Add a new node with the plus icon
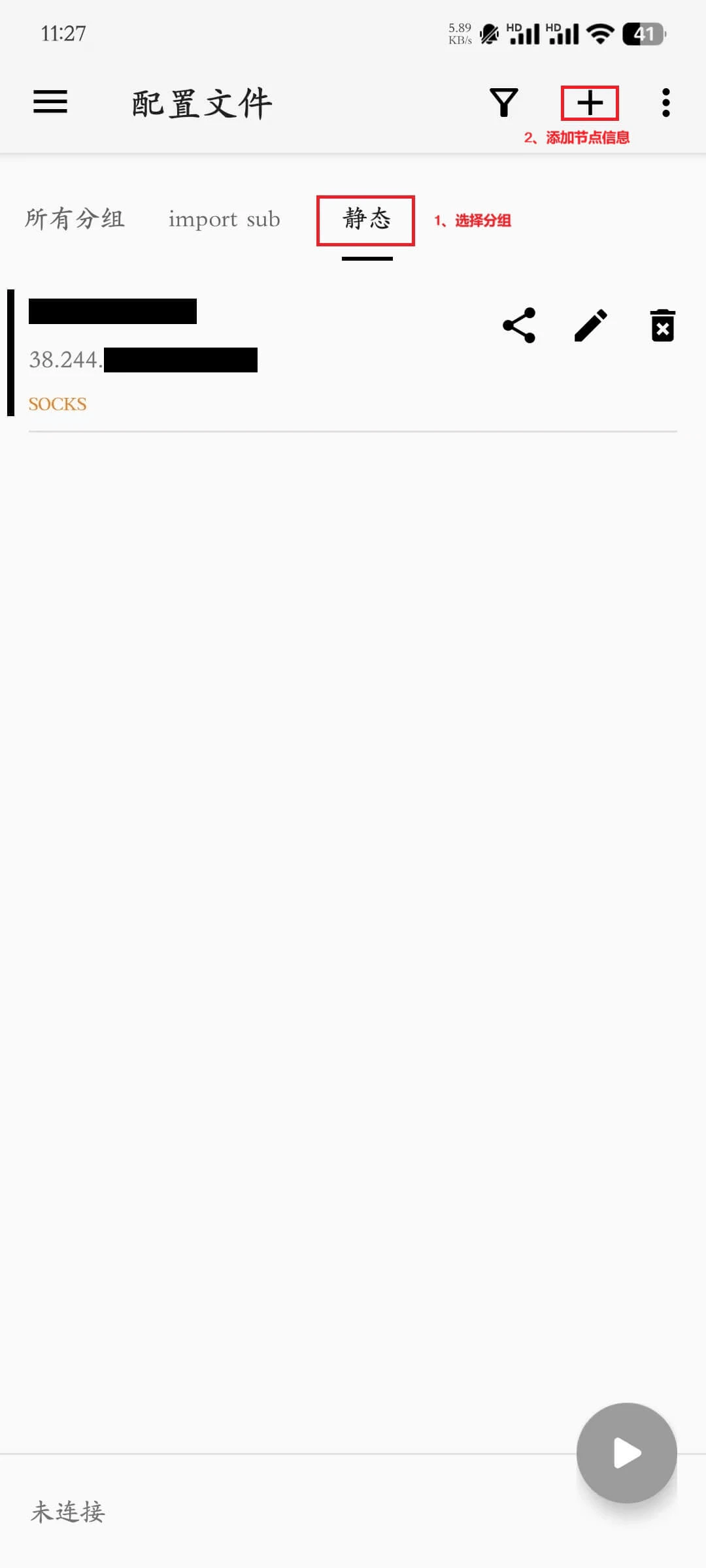 pyautogui.click(x=589, y=103)
